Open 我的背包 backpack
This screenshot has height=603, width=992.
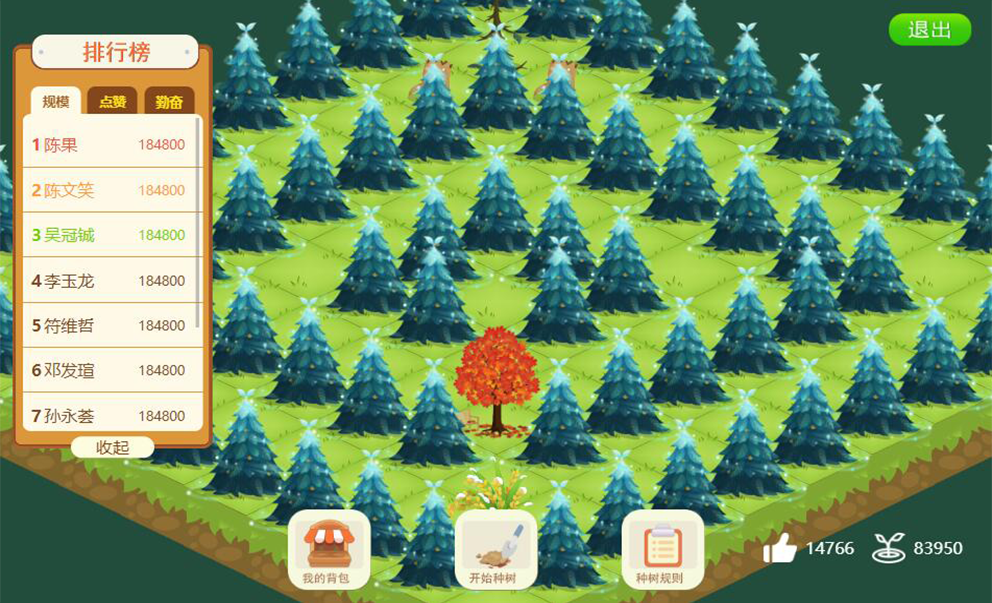point(329,550)
